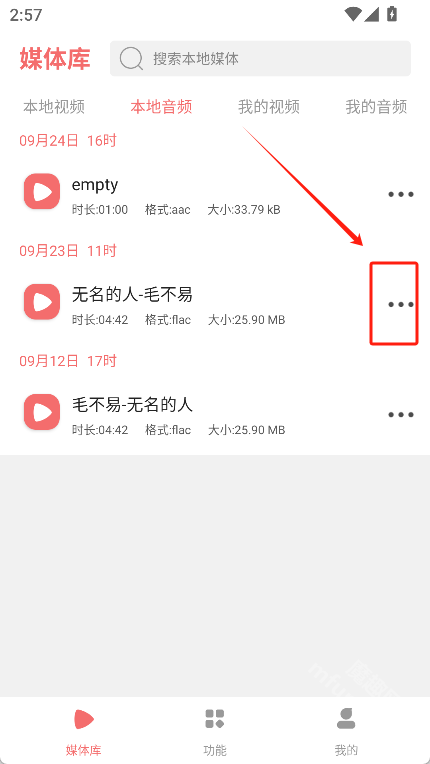Open the three-dot menu for 毛不易-无名的人
Image resolution: width=430 pixels, height=764 pixels.
pos(401,415)
